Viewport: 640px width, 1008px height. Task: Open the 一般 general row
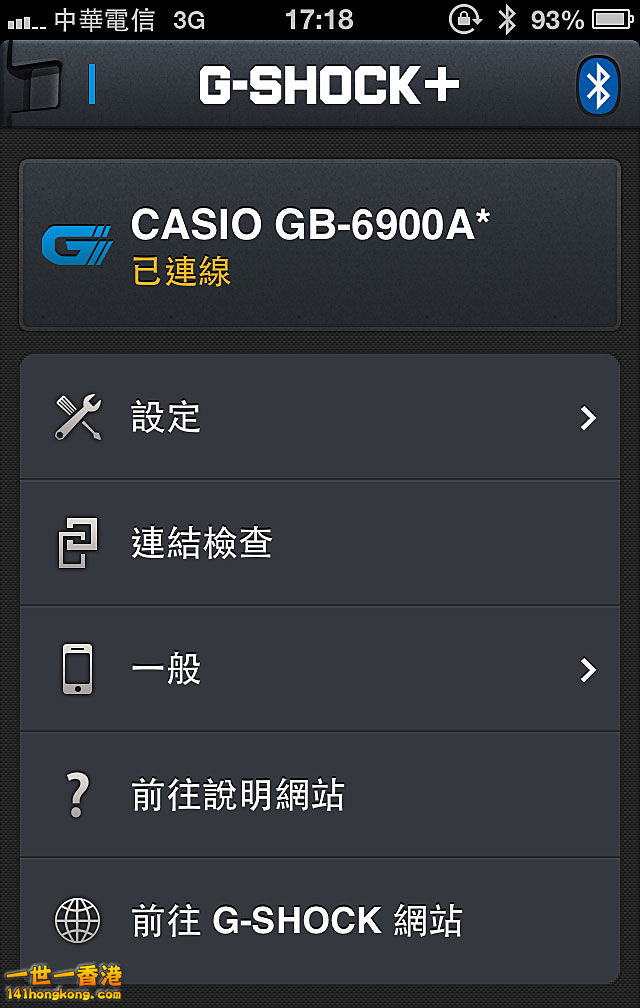(x=320, y=669)
